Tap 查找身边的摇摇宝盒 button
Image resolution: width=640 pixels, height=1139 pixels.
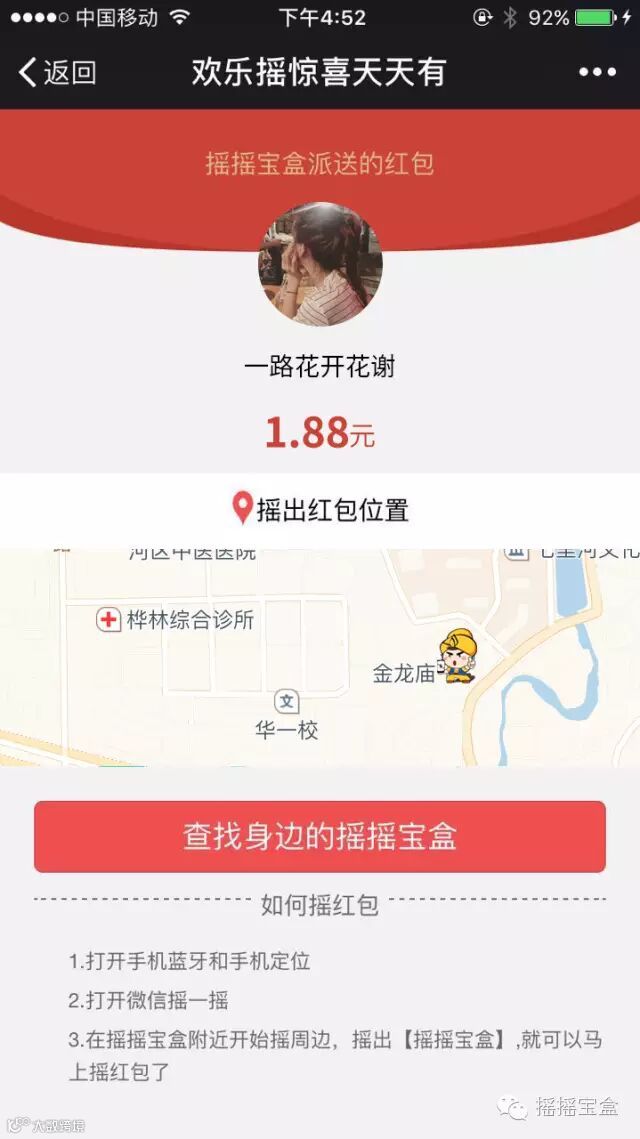click(x=320, y=836)
